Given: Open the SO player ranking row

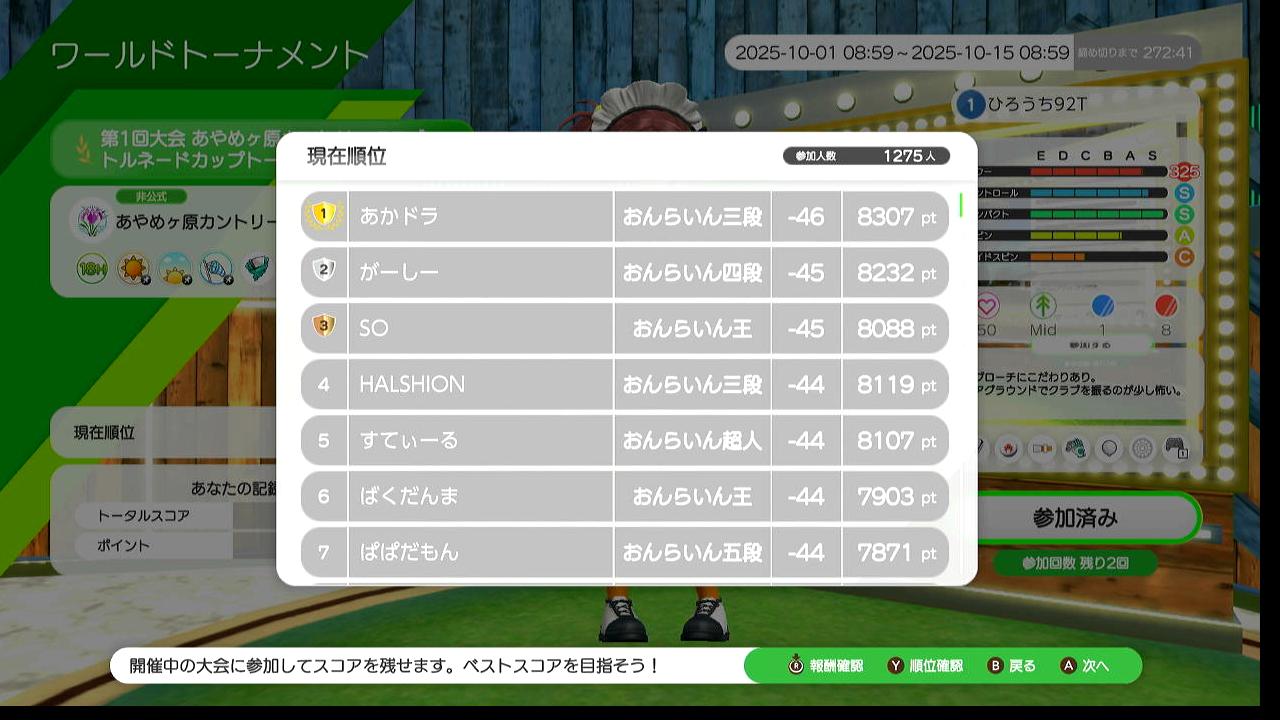Looking at the screenshot, I should (625, 328).
